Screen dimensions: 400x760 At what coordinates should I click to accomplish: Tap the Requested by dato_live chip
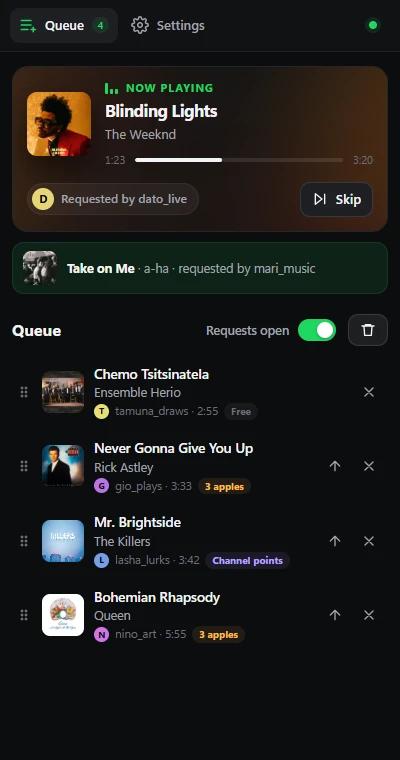coord(113,199)
